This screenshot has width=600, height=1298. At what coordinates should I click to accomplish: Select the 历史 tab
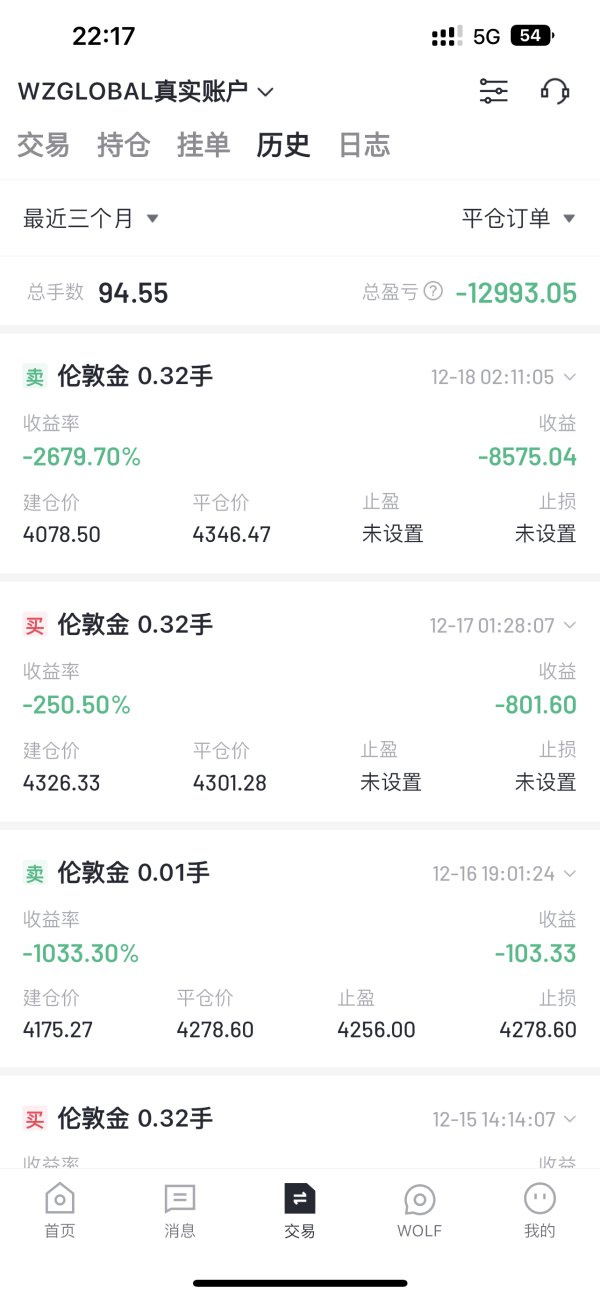pyautogui.click(x=283, y=146)
